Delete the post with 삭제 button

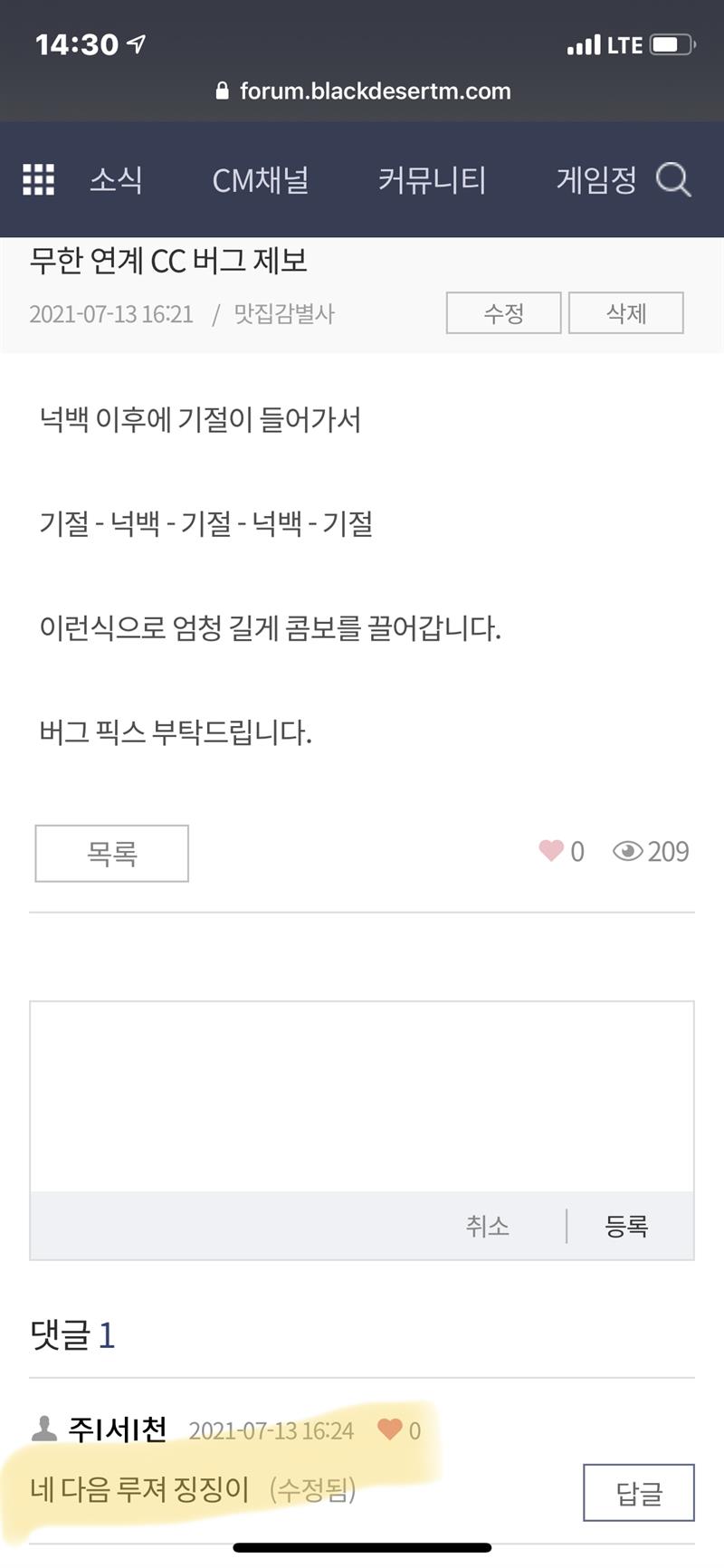click(626, 313)
